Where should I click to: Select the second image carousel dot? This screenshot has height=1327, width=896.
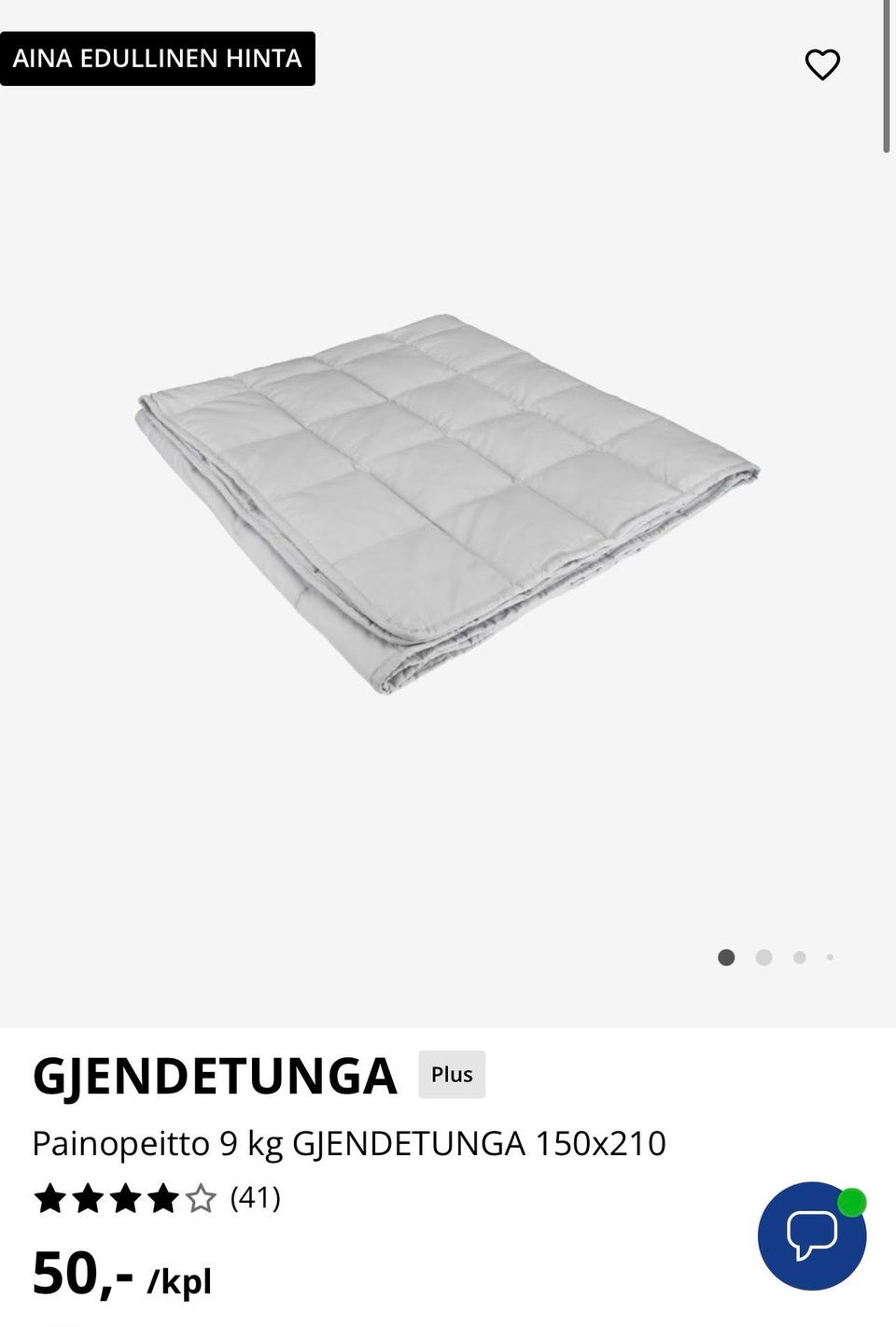pyautogui.click(x=763, y=957)
